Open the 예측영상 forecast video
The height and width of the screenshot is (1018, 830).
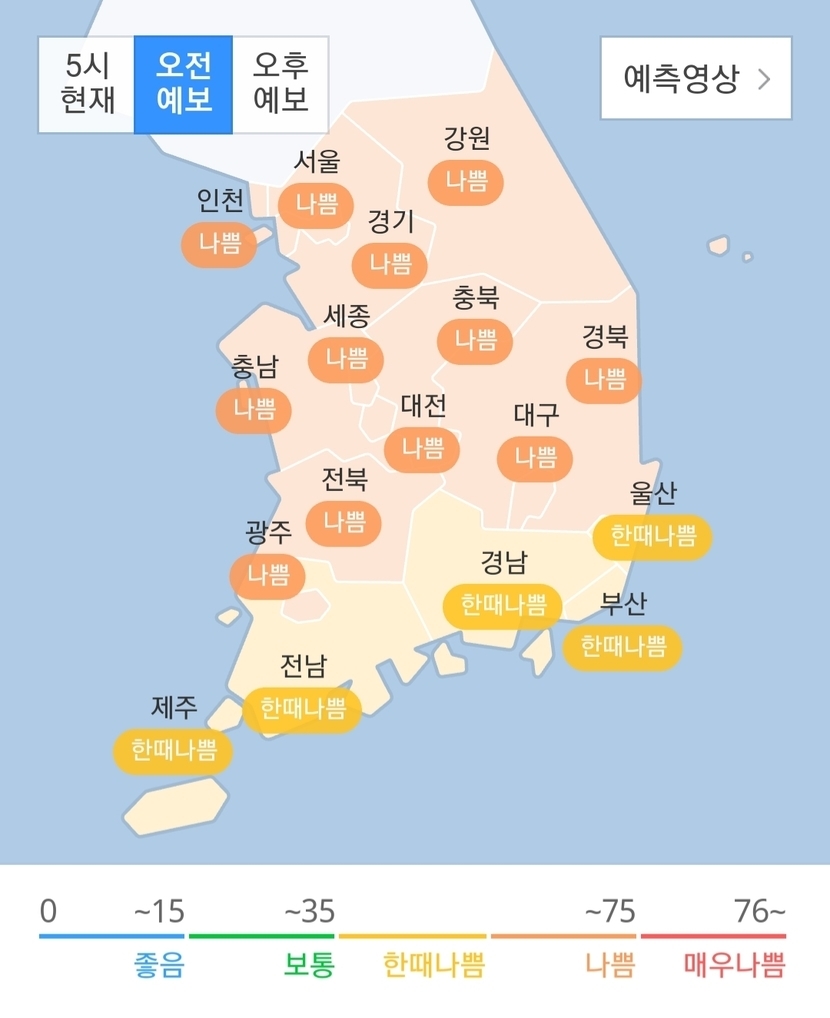point(695,79)
